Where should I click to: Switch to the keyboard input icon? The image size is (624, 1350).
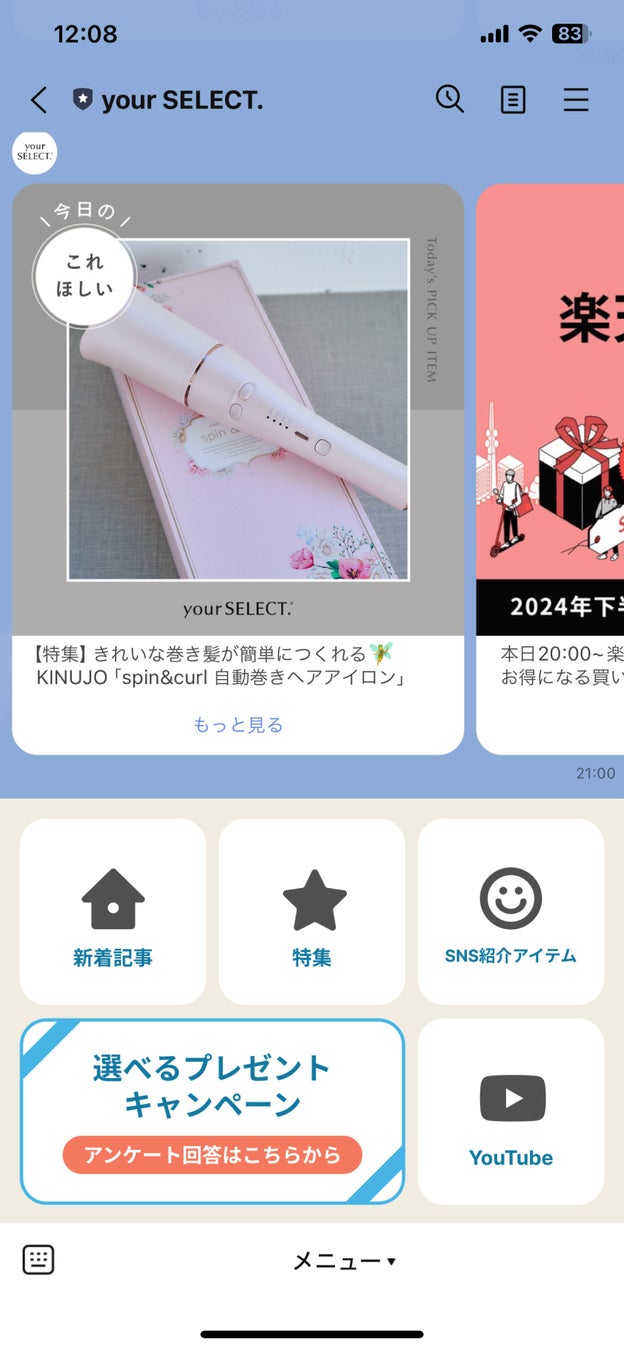[38, 1260]
